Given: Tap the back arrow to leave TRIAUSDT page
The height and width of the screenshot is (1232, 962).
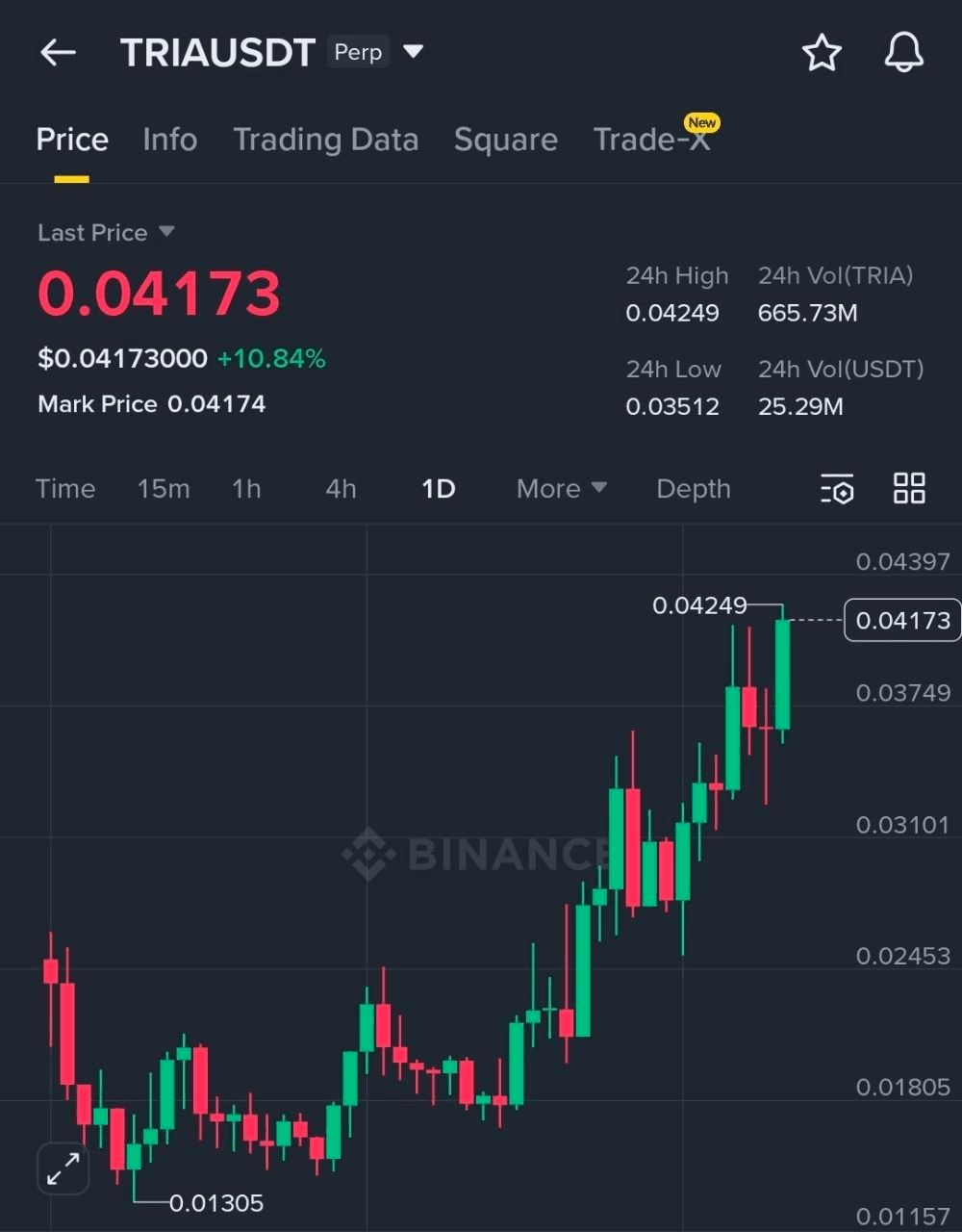Looking at the screenshot, I should pyautogui.click(x=58, y=53).
